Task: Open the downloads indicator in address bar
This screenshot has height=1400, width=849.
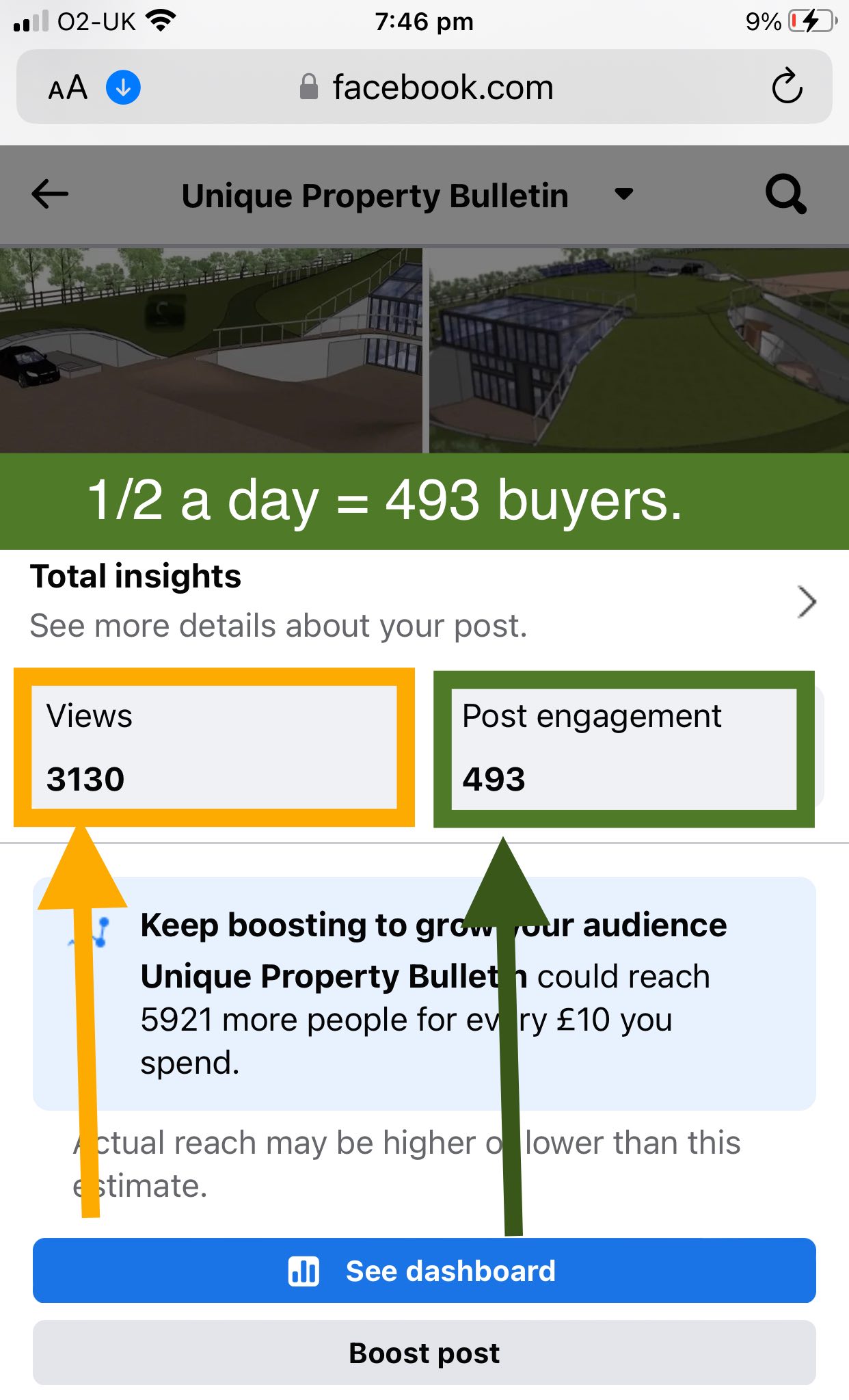Action: click(x=124, y=88)
